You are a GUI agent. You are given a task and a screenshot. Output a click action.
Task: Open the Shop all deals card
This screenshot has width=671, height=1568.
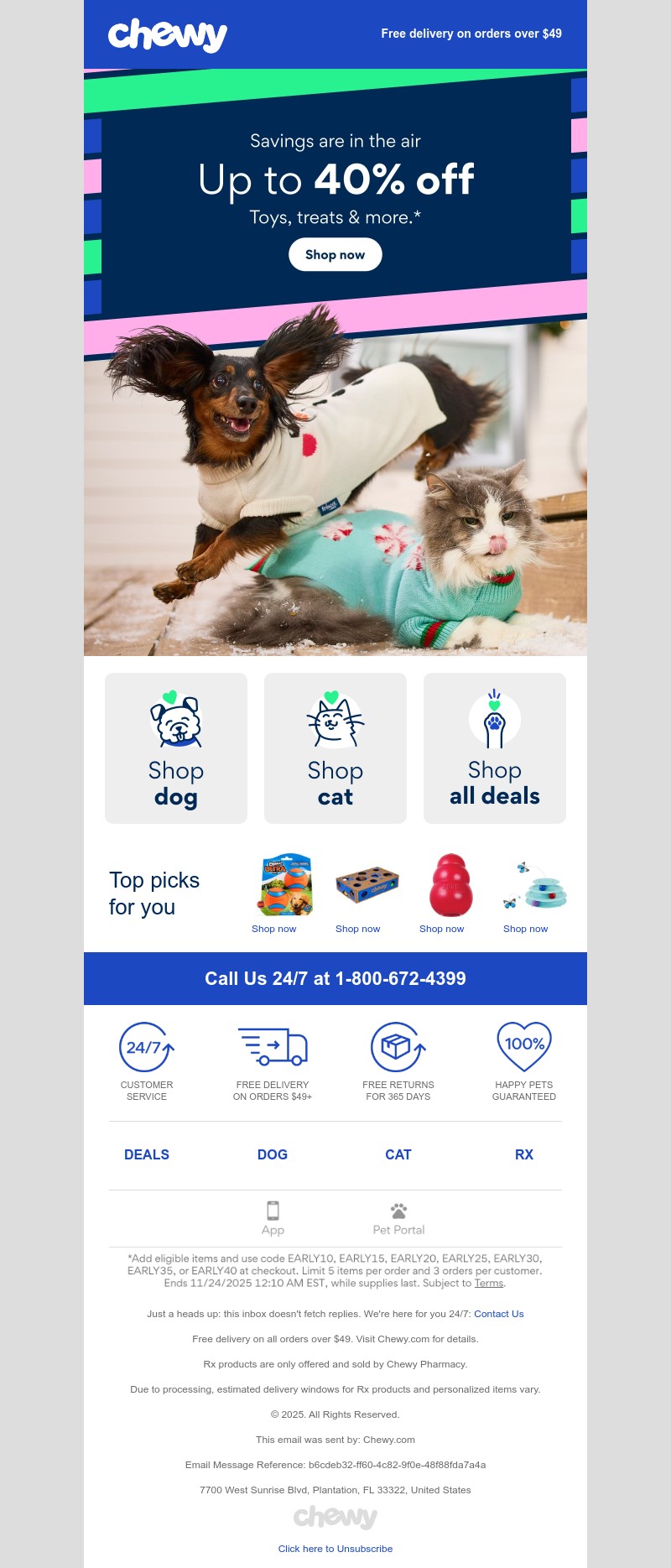pyautogui.click(x=495, y=748)
